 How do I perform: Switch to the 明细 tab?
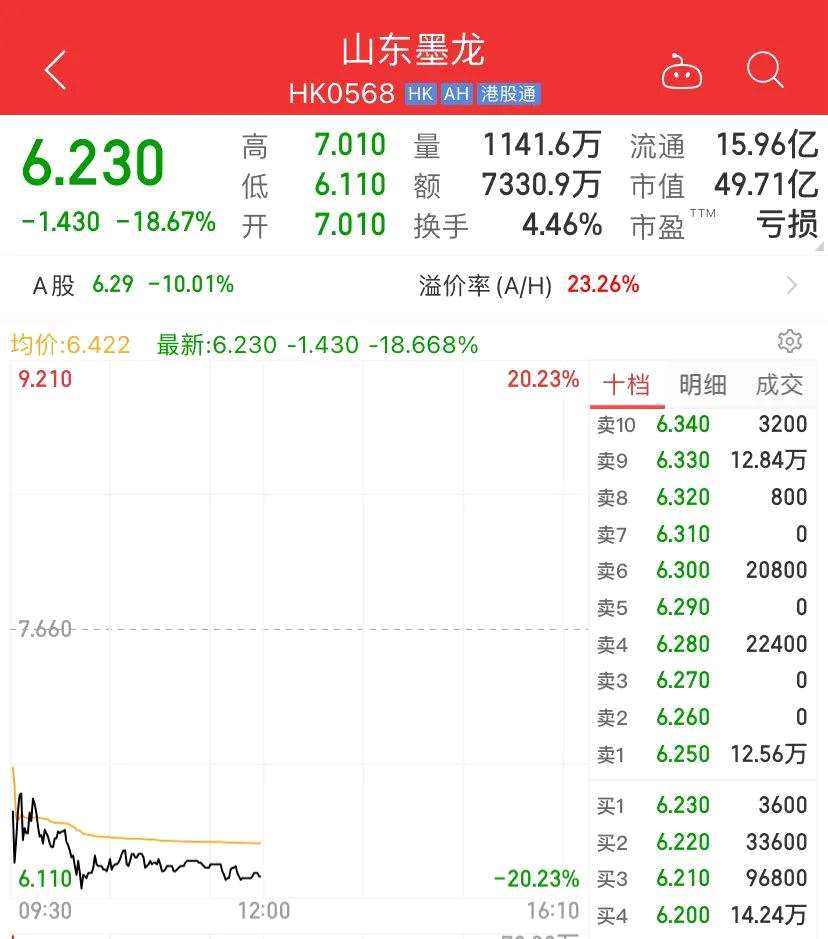click(x=703, y=384)
